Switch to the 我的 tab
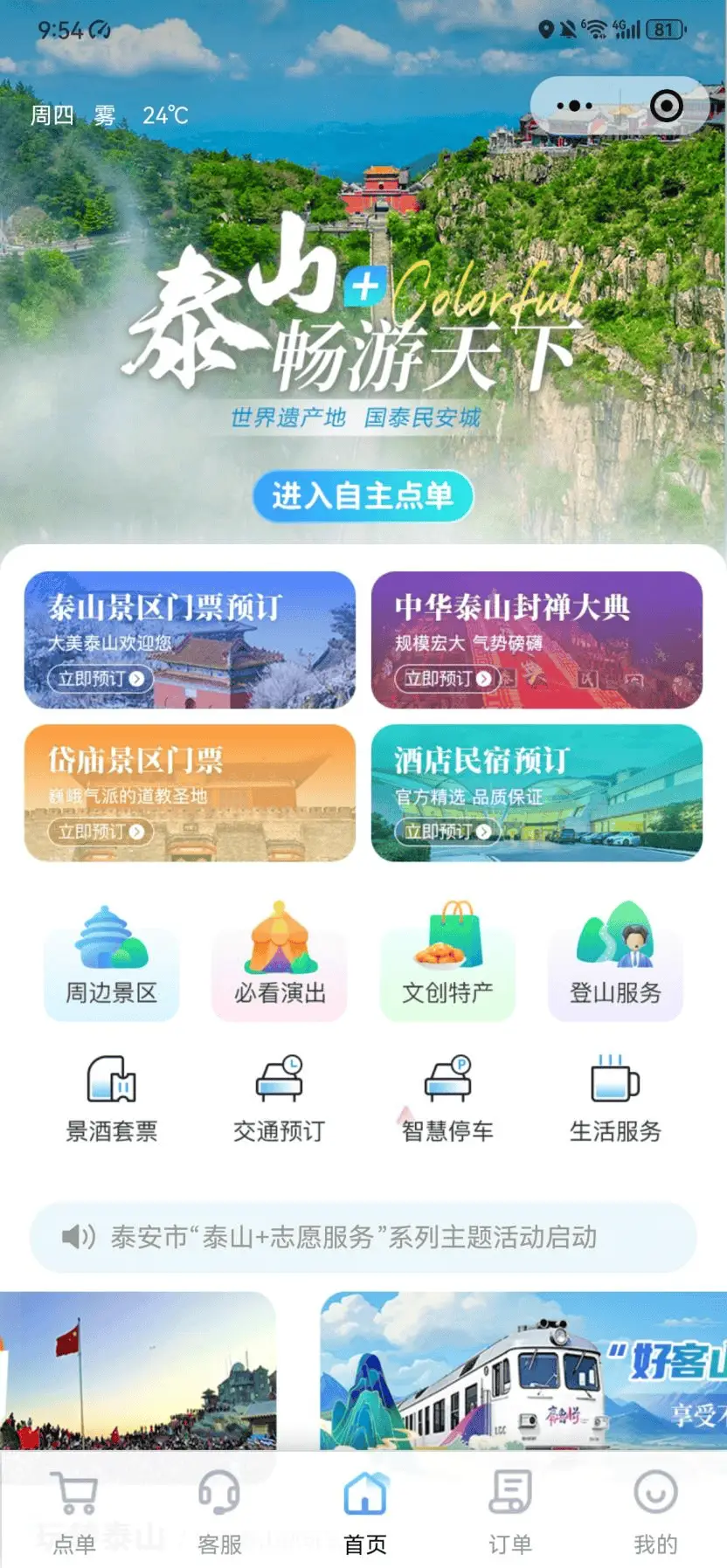727x1568 pixels. pos(655,1512)
